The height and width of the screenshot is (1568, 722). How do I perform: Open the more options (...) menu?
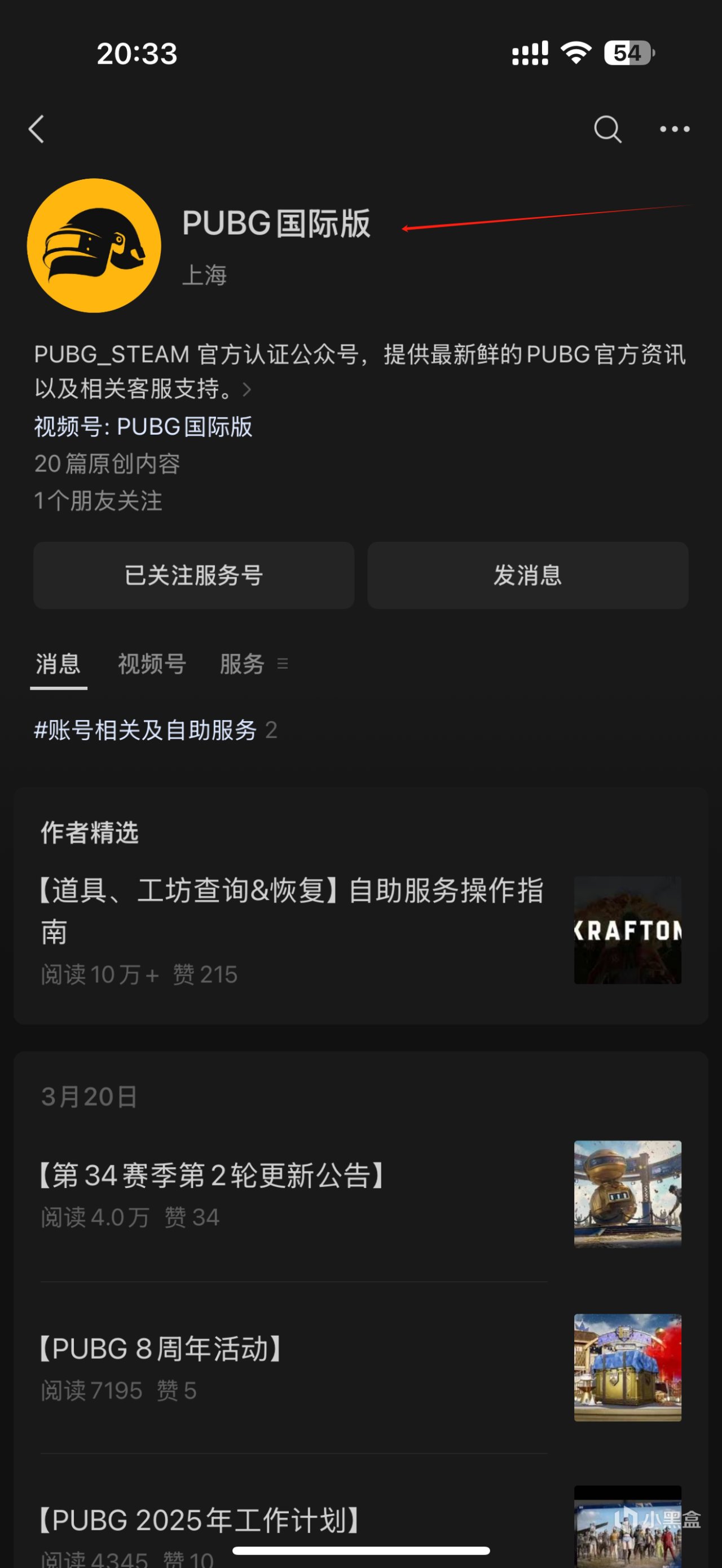click(x=673, y=130)
